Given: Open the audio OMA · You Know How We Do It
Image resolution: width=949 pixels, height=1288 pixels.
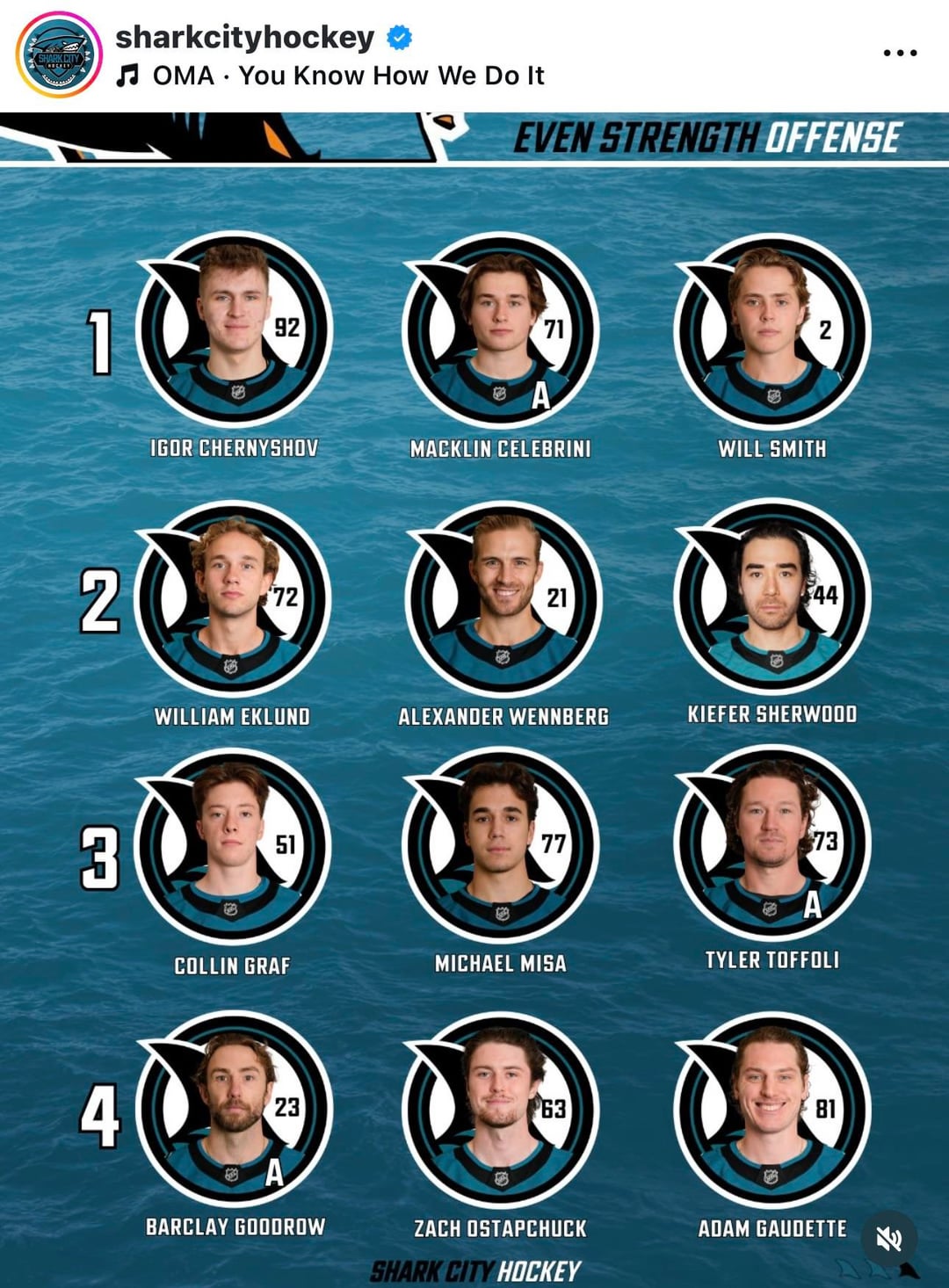Looking at the screenshot, I should coord(347,76).
